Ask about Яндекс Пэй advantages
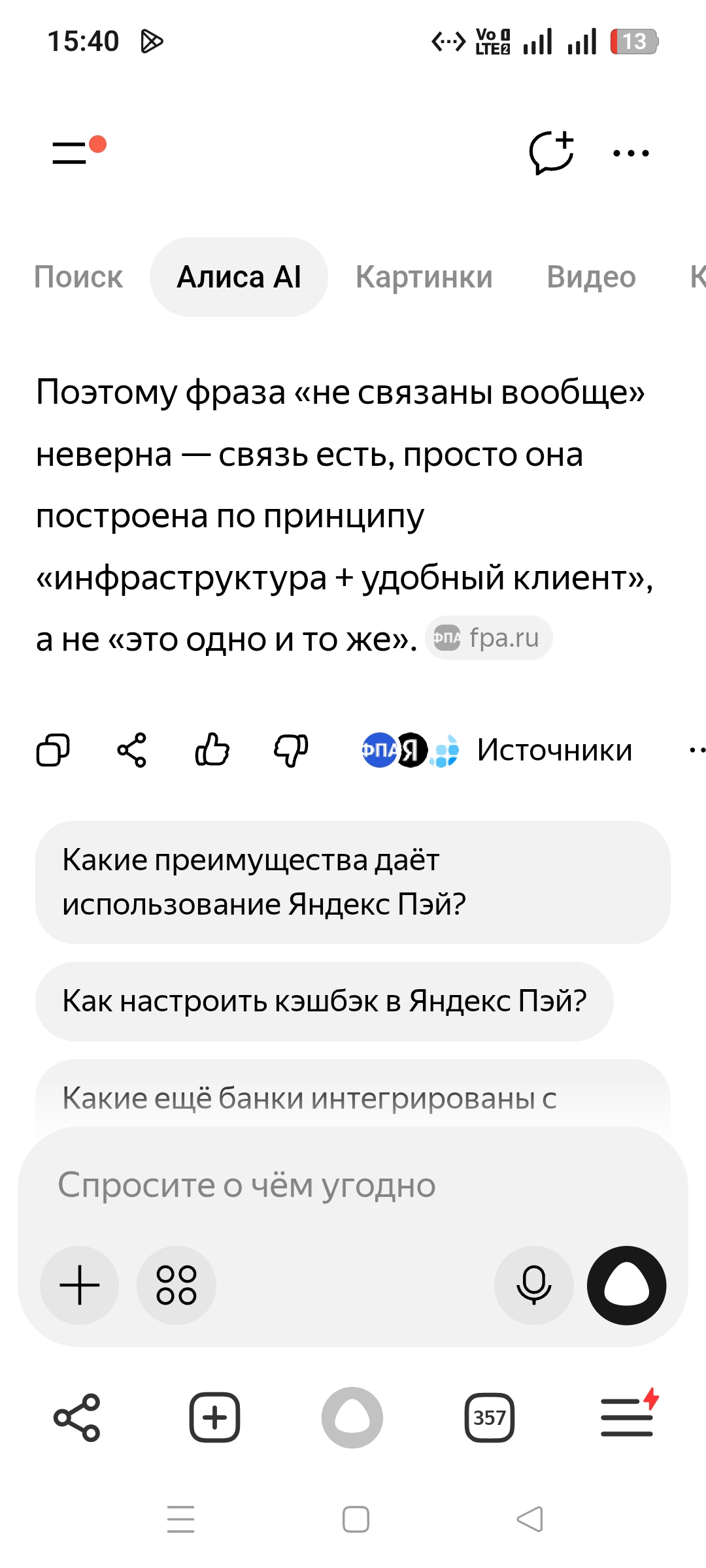 (353, 882)
